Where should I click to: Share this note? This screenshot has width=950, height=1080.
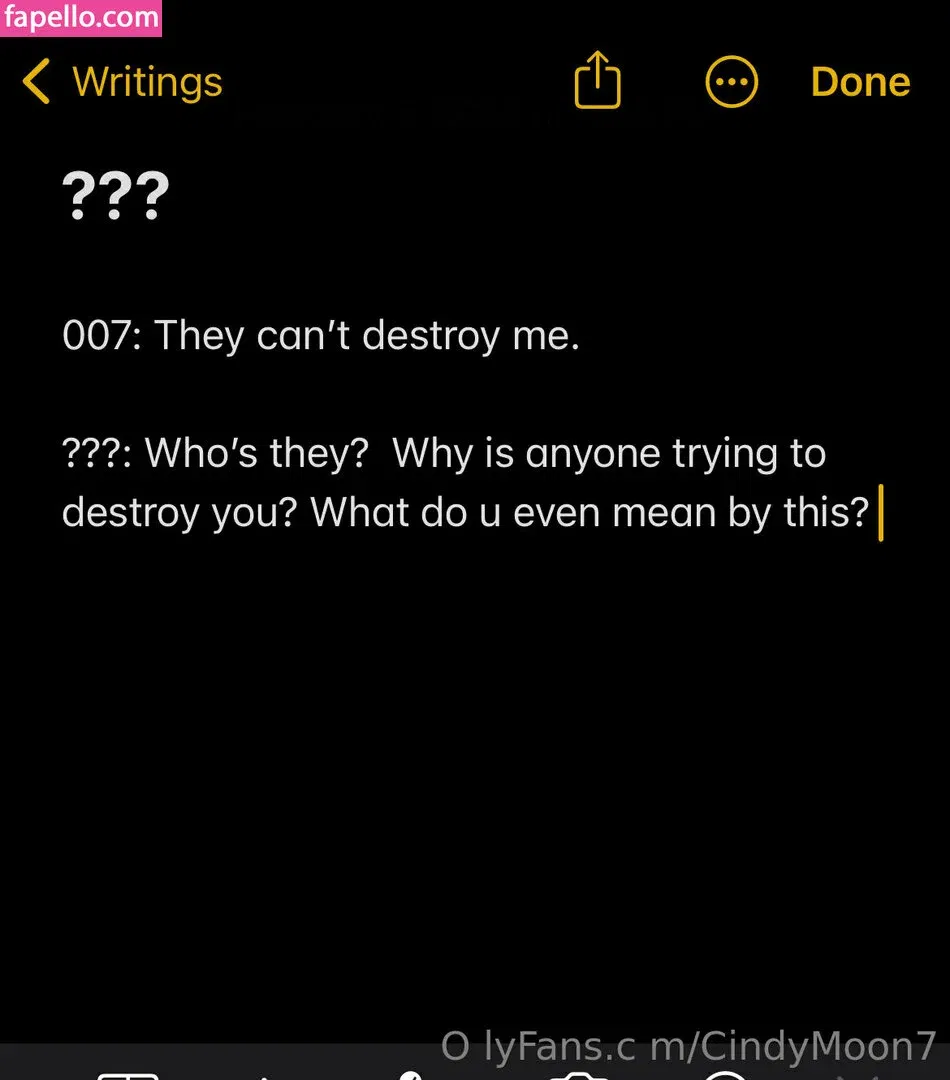coord(597,81)
